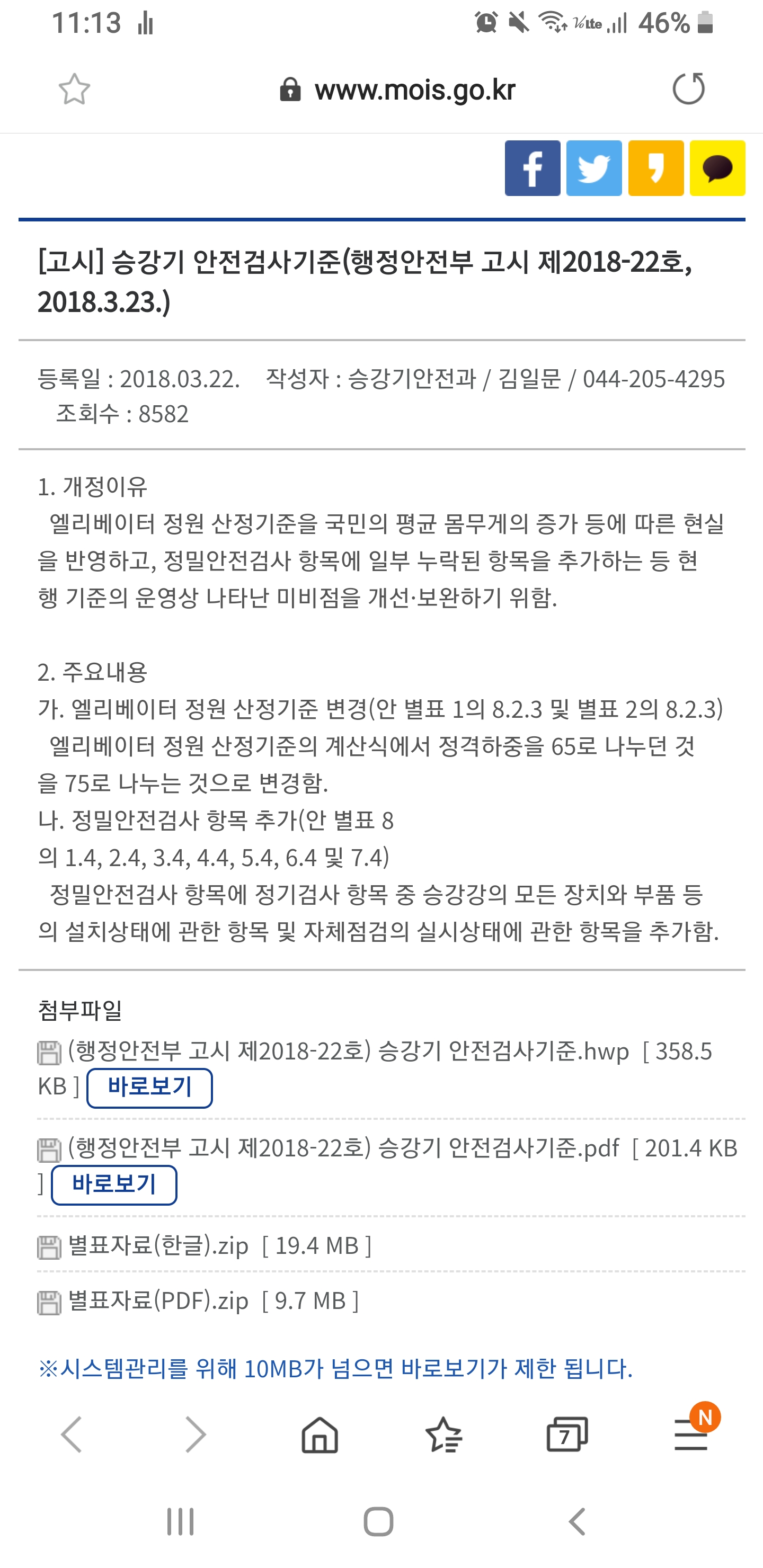
Task: Preview the pdf file with 바로보기
Action: pos(114,1184)
